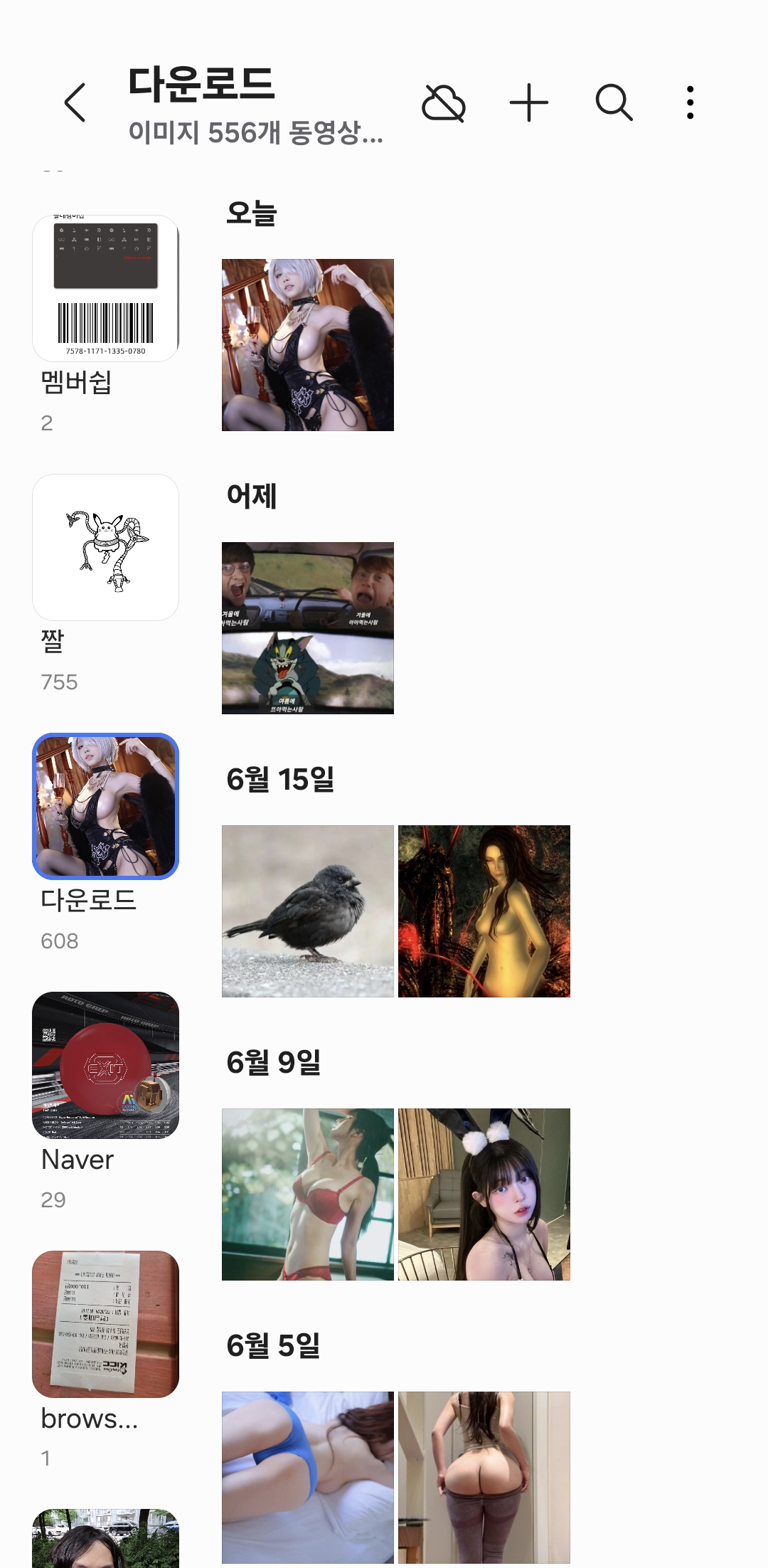Open the receipt album starting with brows
The height and width of the screenshot is (1568, 768).
point(105,1324)
